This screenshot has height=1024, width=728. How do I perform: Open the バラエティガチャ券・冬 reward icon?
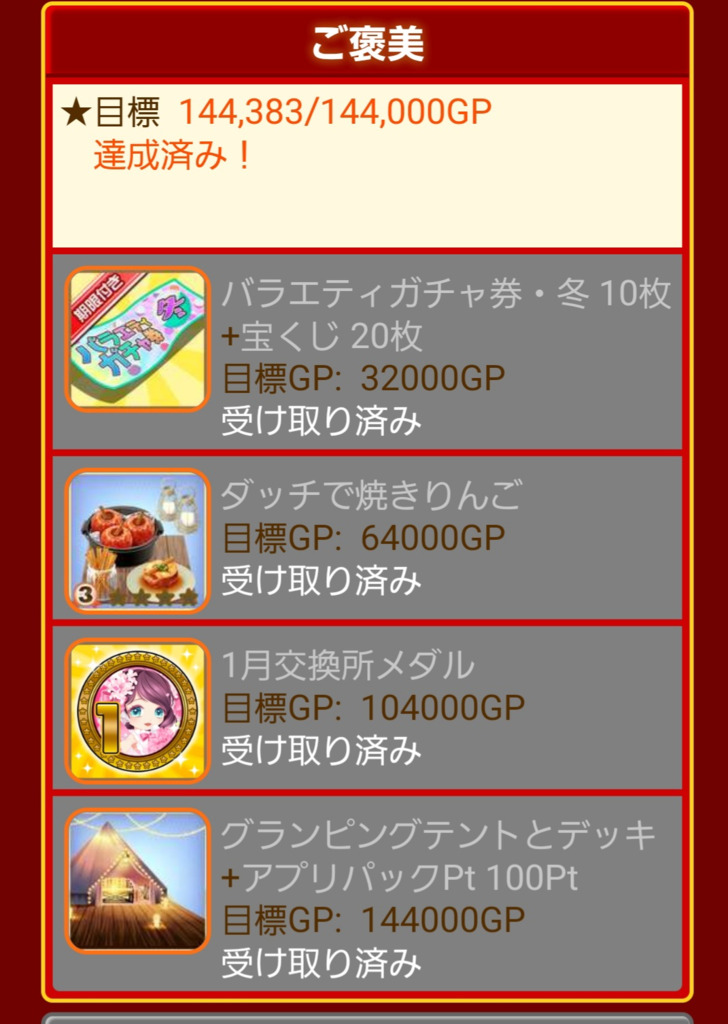point(138,340)
